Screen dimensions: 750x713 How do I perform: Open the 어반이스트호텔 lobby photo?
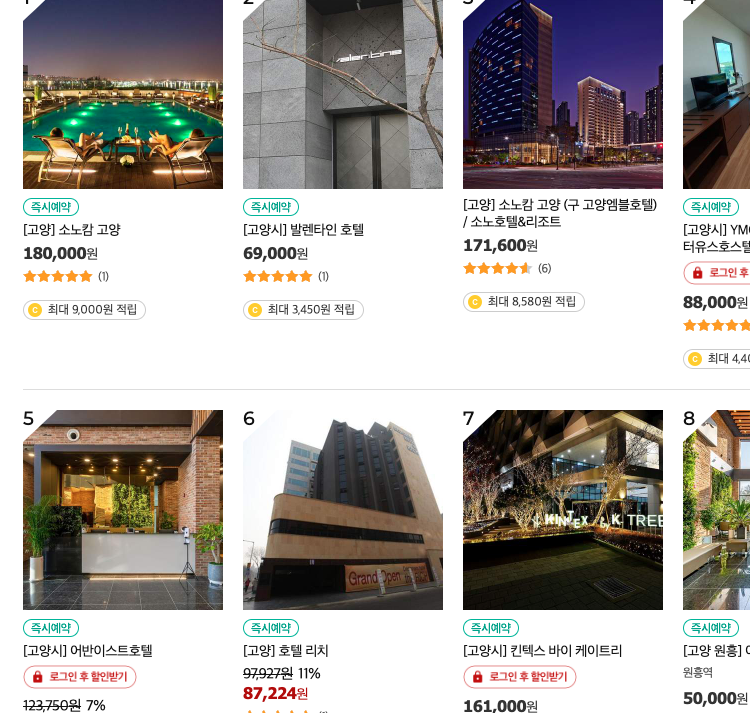click(x=122, y=509)
